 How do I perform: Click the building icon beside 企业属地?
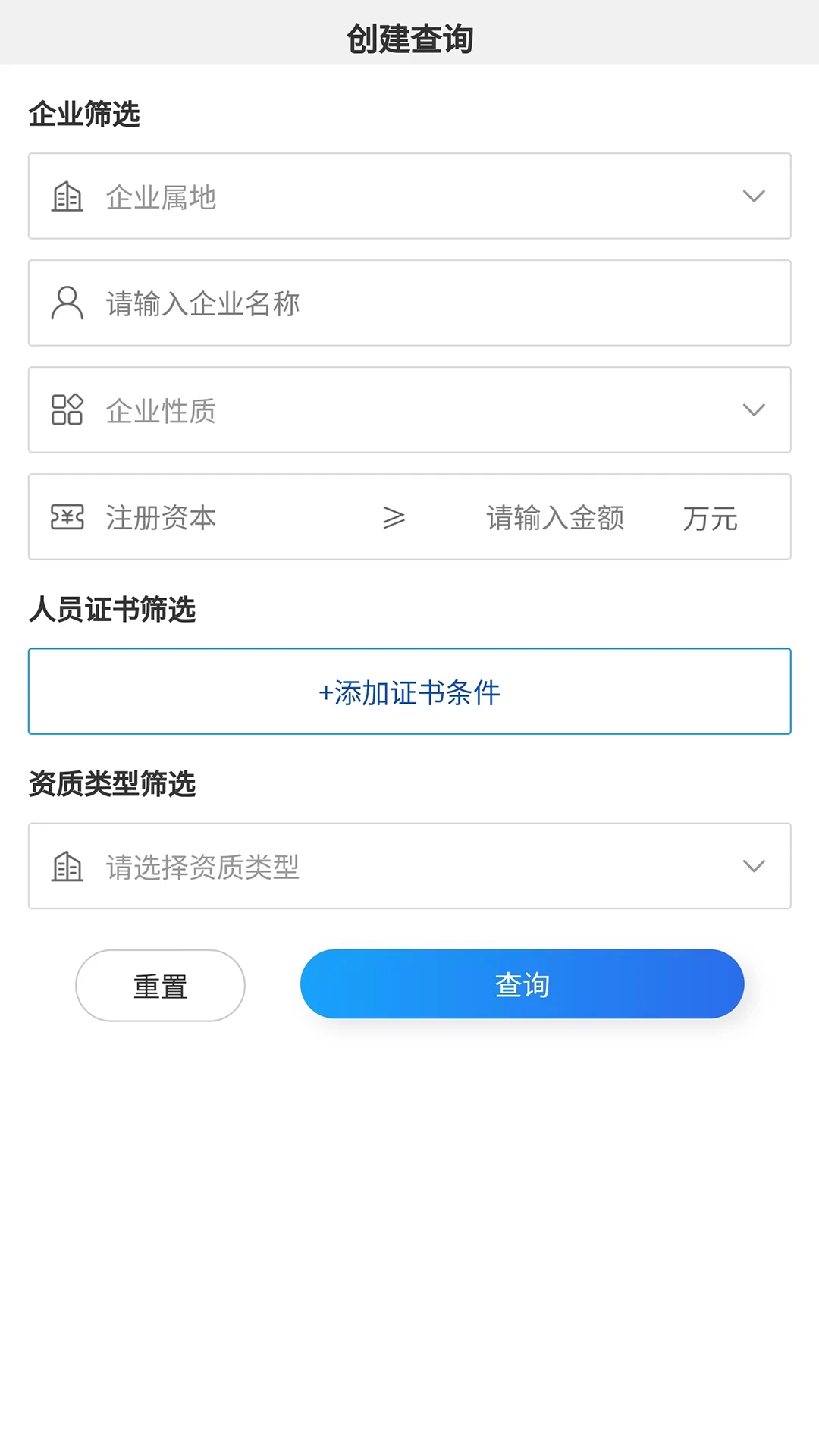[x=67, y=196]
